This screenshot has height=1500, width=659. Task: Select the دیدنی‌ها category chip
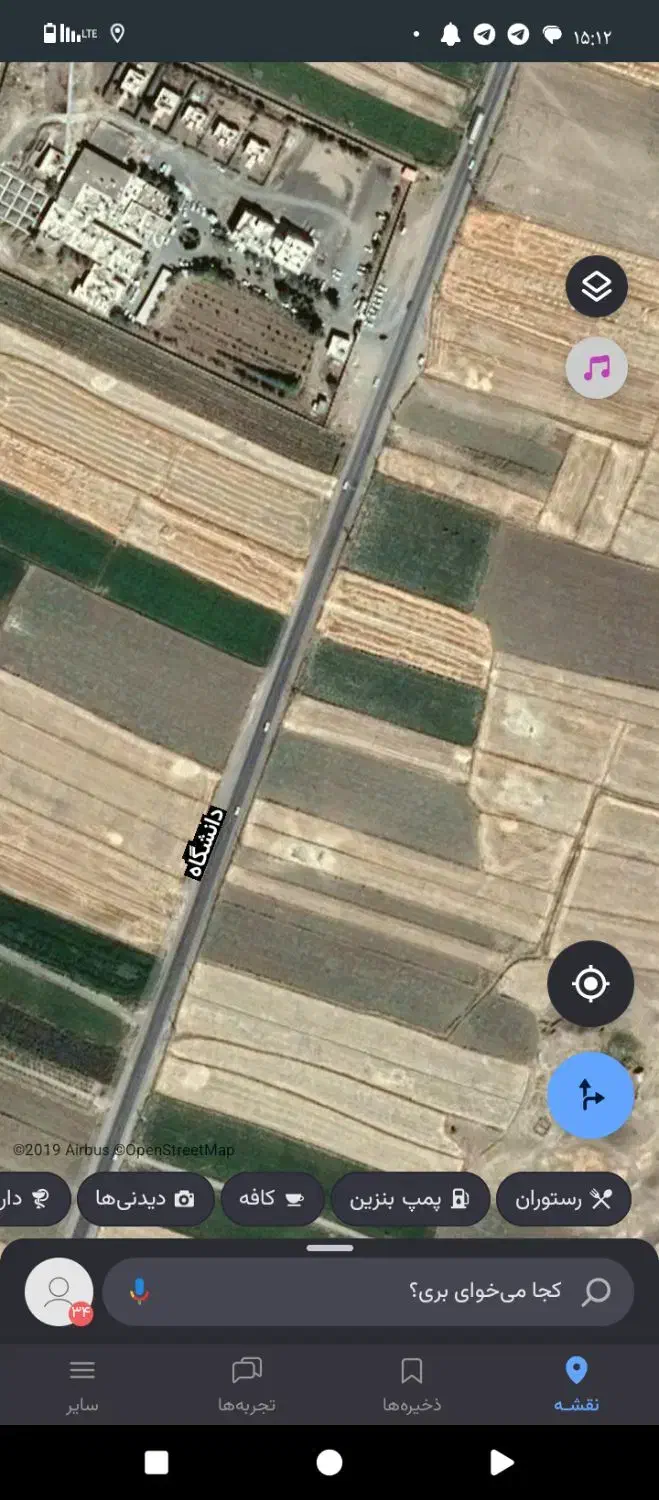coord(146,1199)
